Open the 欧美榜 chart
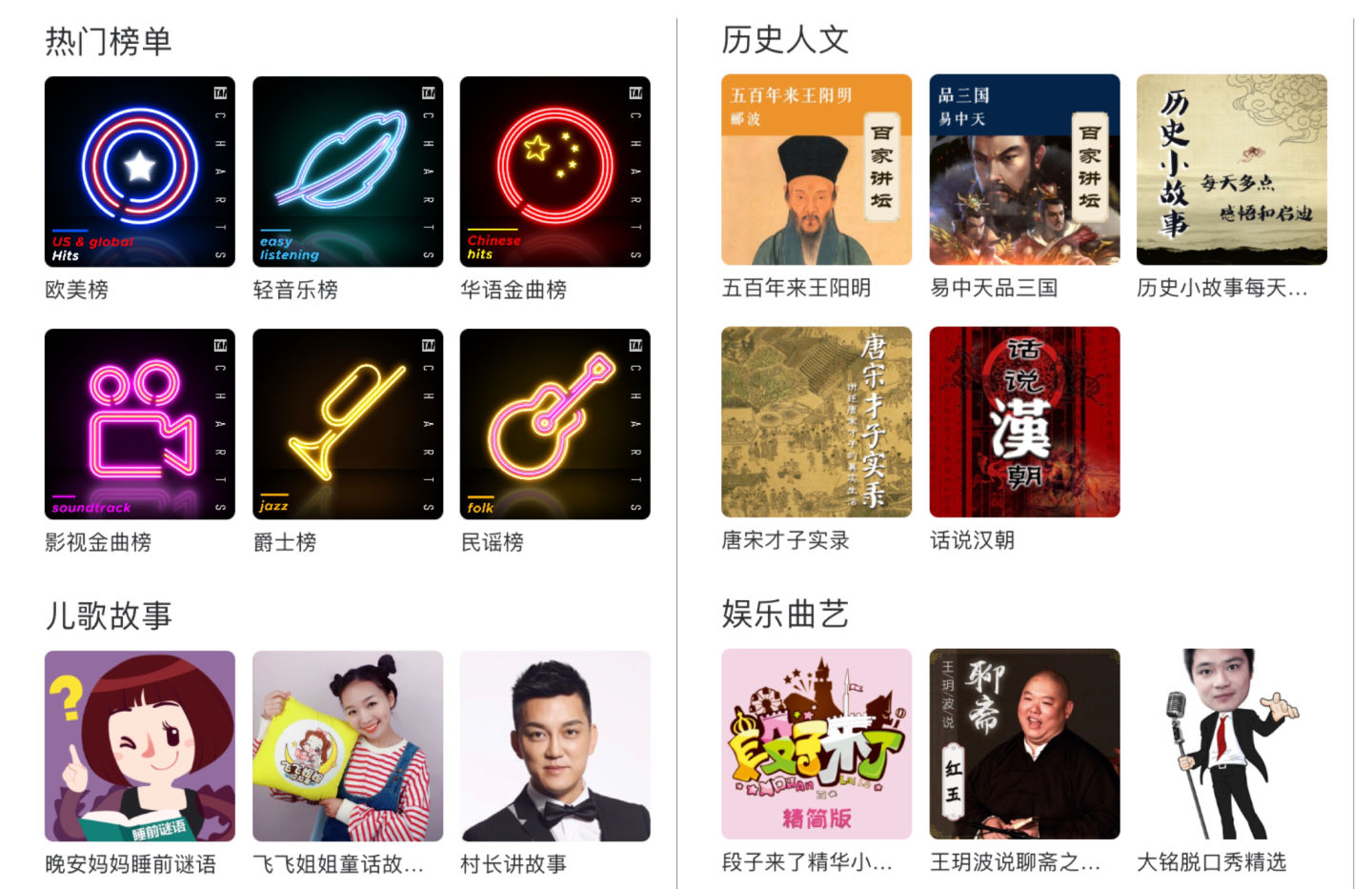1372x889 pixels. click(139, 172)
